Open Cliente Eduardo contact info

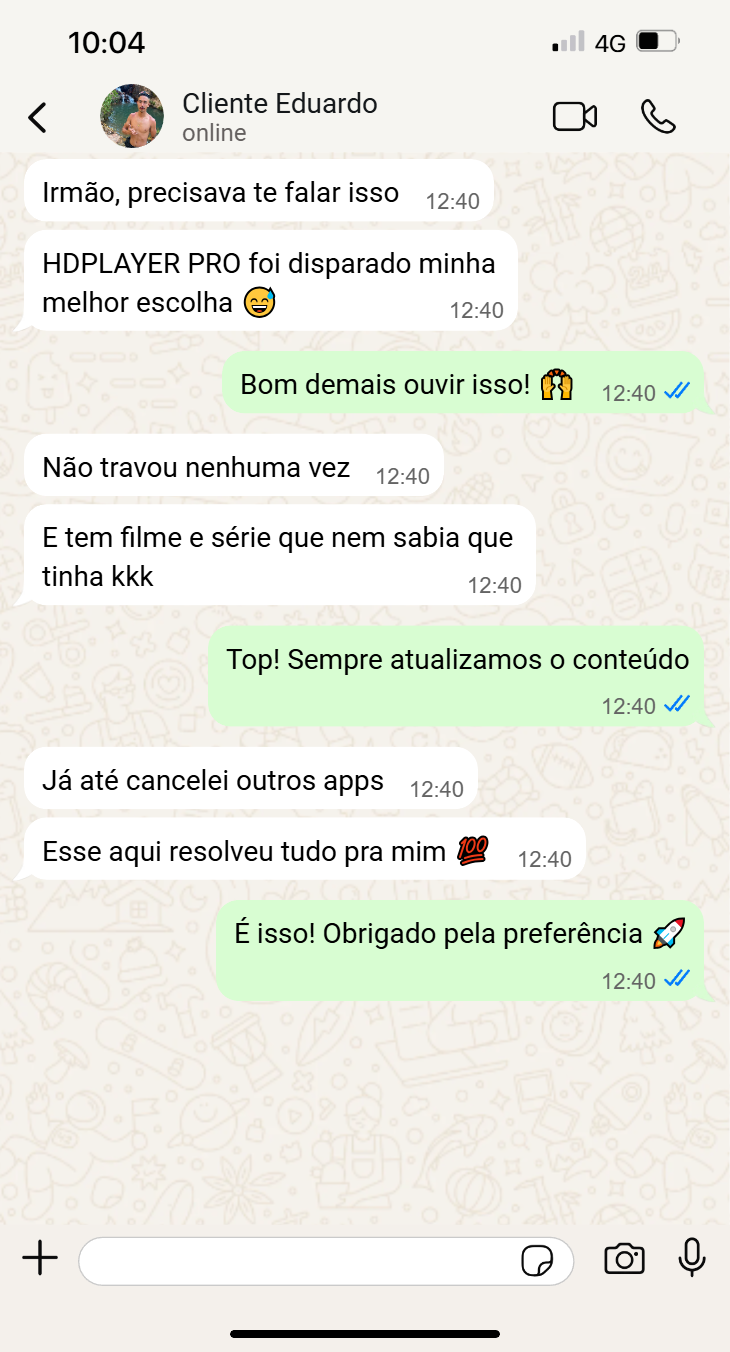pyautogui.click(x=280, y=117)
